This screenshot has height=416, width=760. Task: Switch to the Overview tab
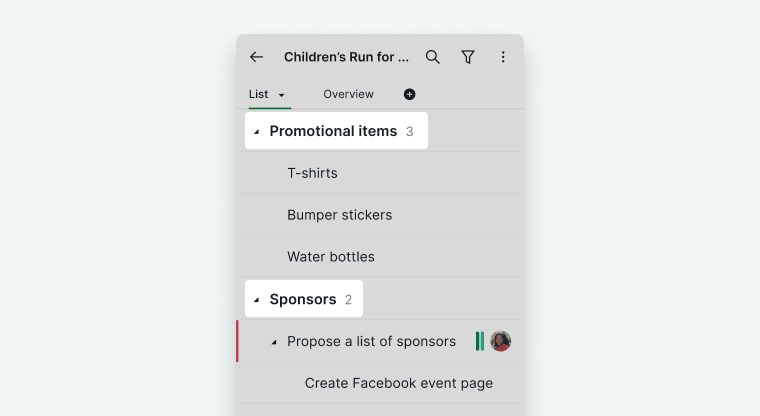[x=348, y=94]
